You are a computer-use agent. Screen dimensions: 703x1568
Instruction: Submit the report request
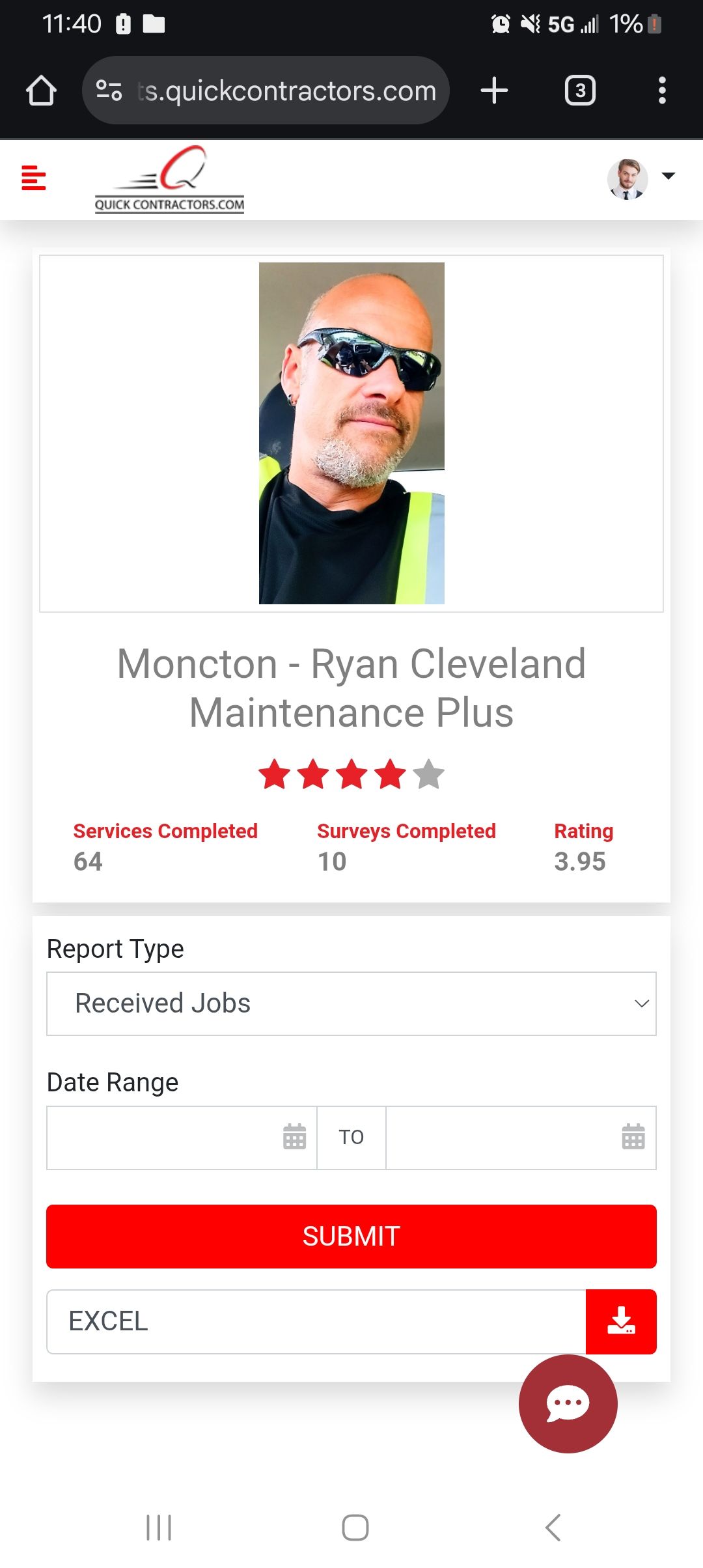351,1236
